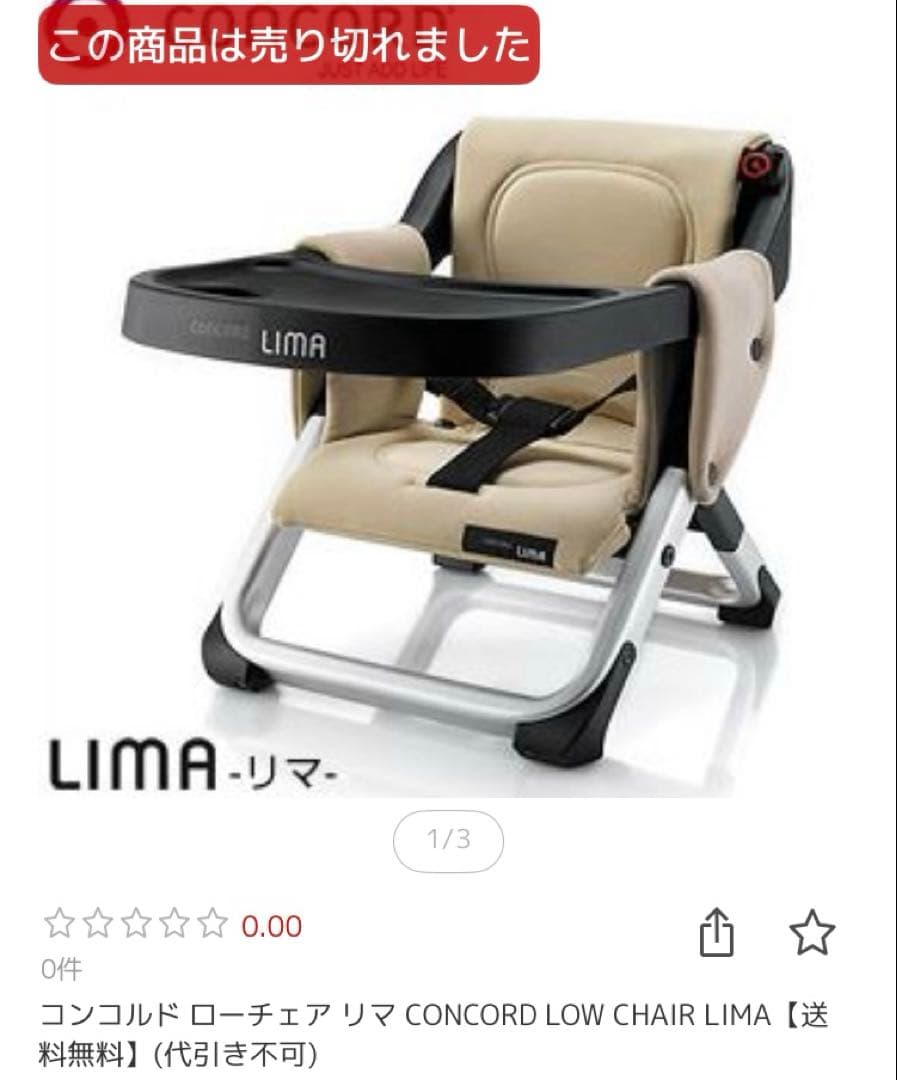
Task: Share this Concord Lima chair listing
Action: pyautogui.click(x=715, y=933)
